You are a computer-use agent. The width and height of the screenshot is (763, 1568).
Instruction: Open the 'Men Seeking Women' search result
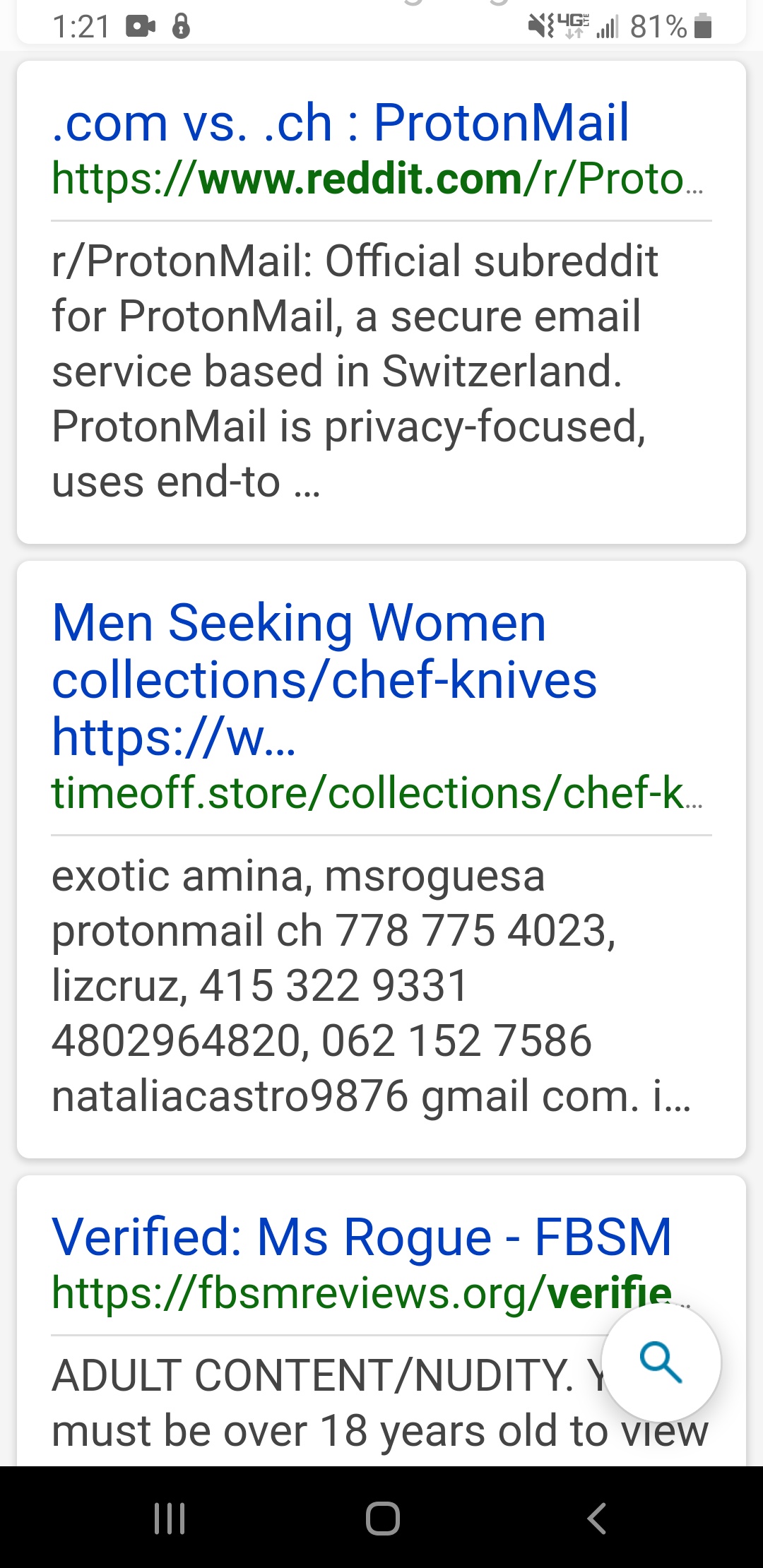324,679
